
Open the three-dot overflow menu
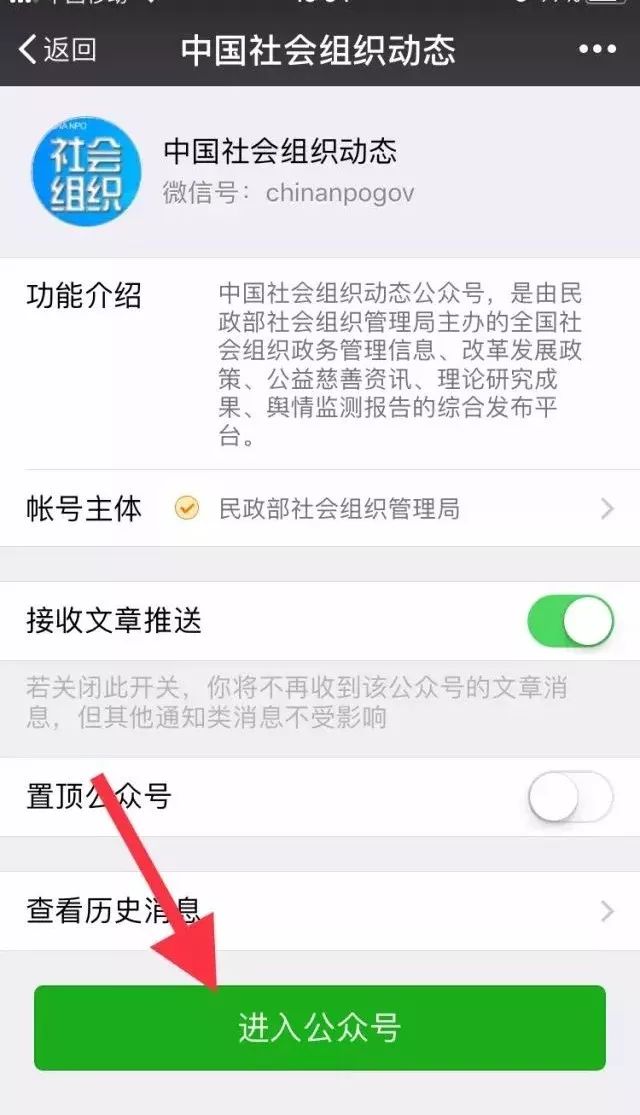point(597,48)
